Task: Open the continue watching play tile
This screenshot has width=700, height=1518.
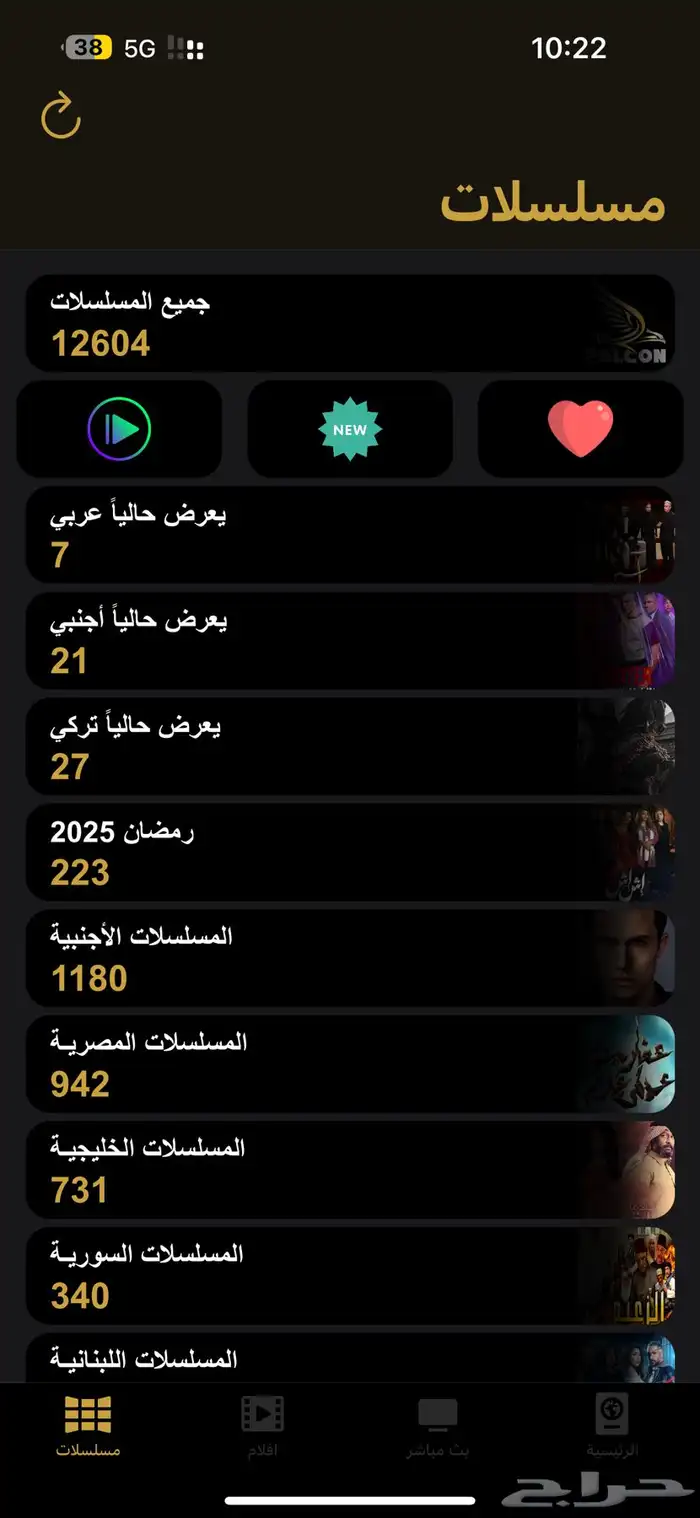Action: [119, 429]
